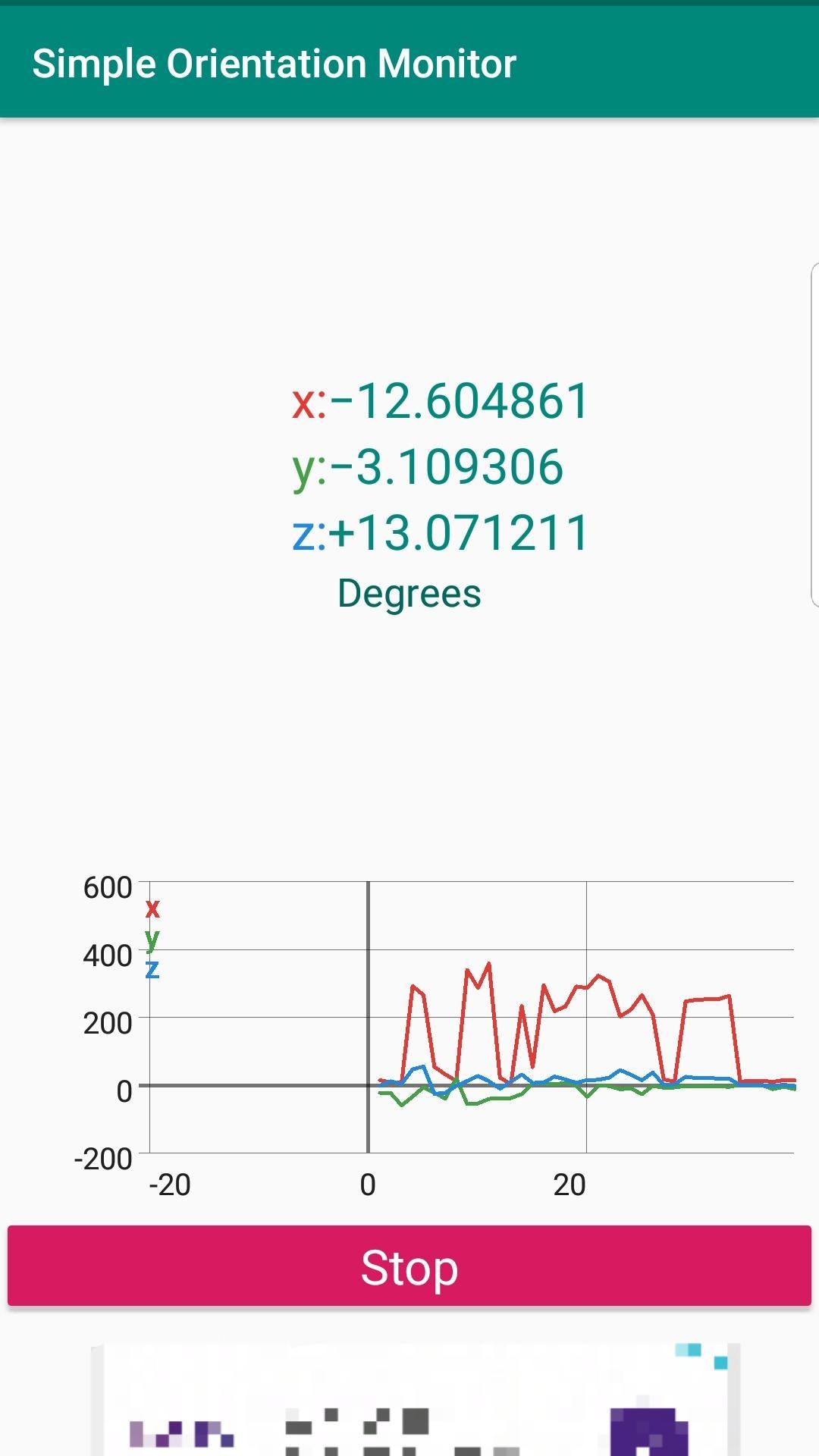Screen dimensions: 819x1456
Task: Select the green y legend marker on chart
Action: click(x=152, y=940)
